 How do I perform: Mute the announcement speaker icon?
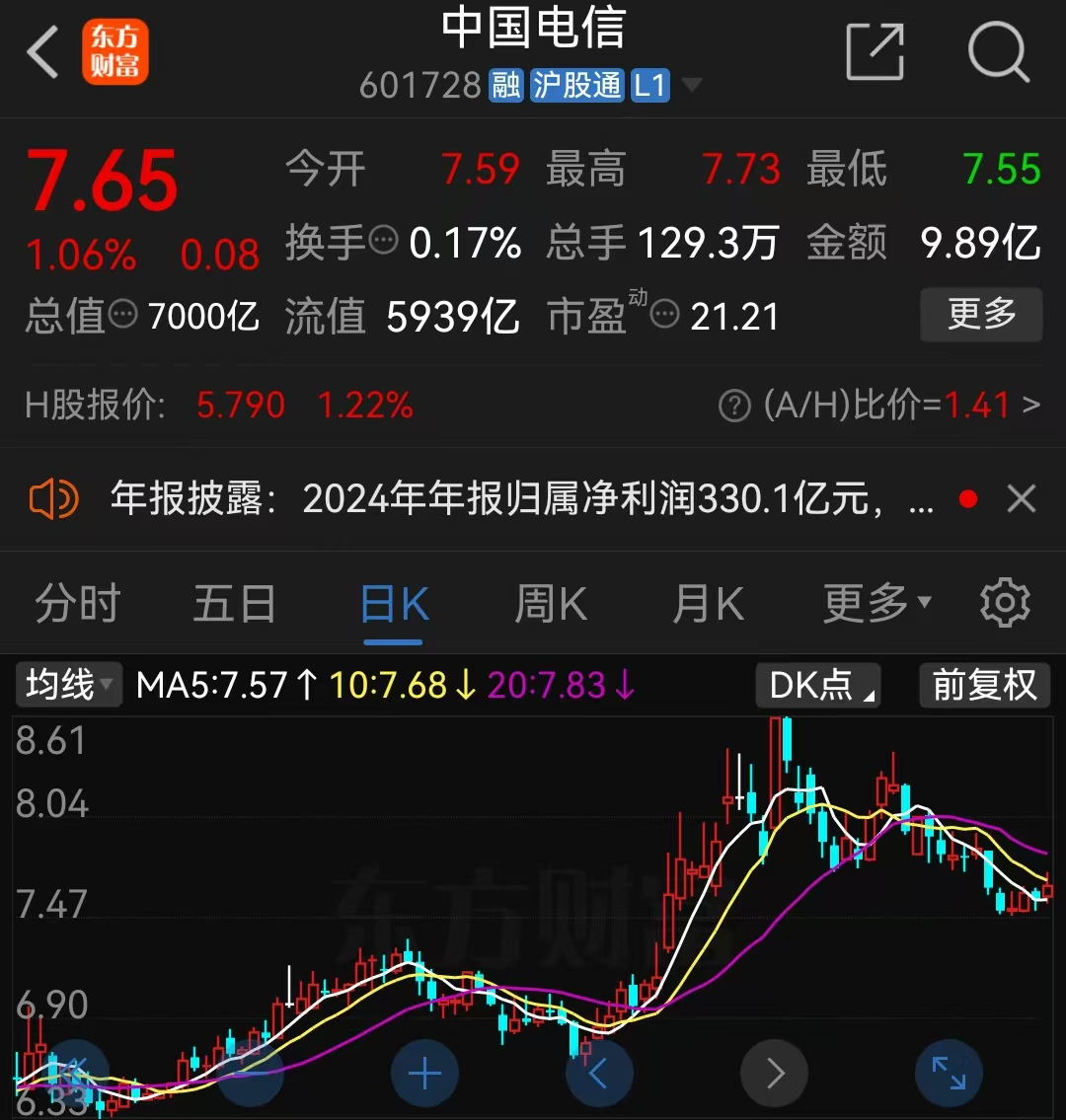pos(53,497)
